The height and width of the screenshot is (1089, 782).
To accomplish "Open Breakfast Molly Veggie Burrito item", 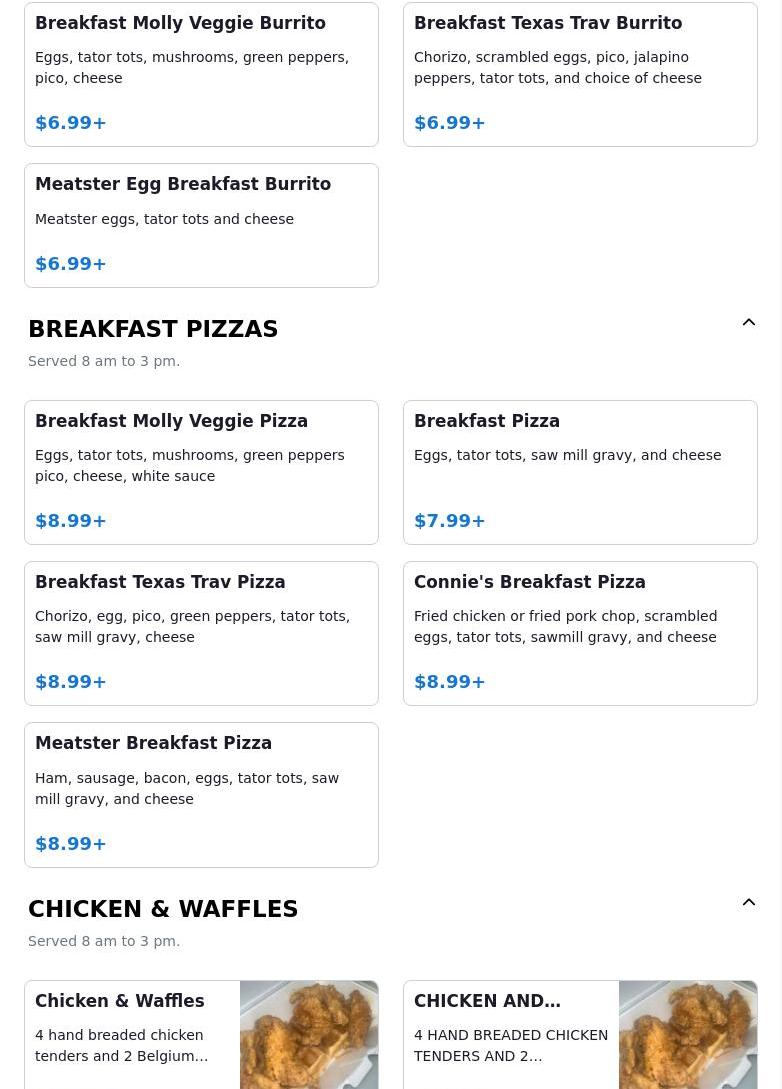I will (201, 74).
